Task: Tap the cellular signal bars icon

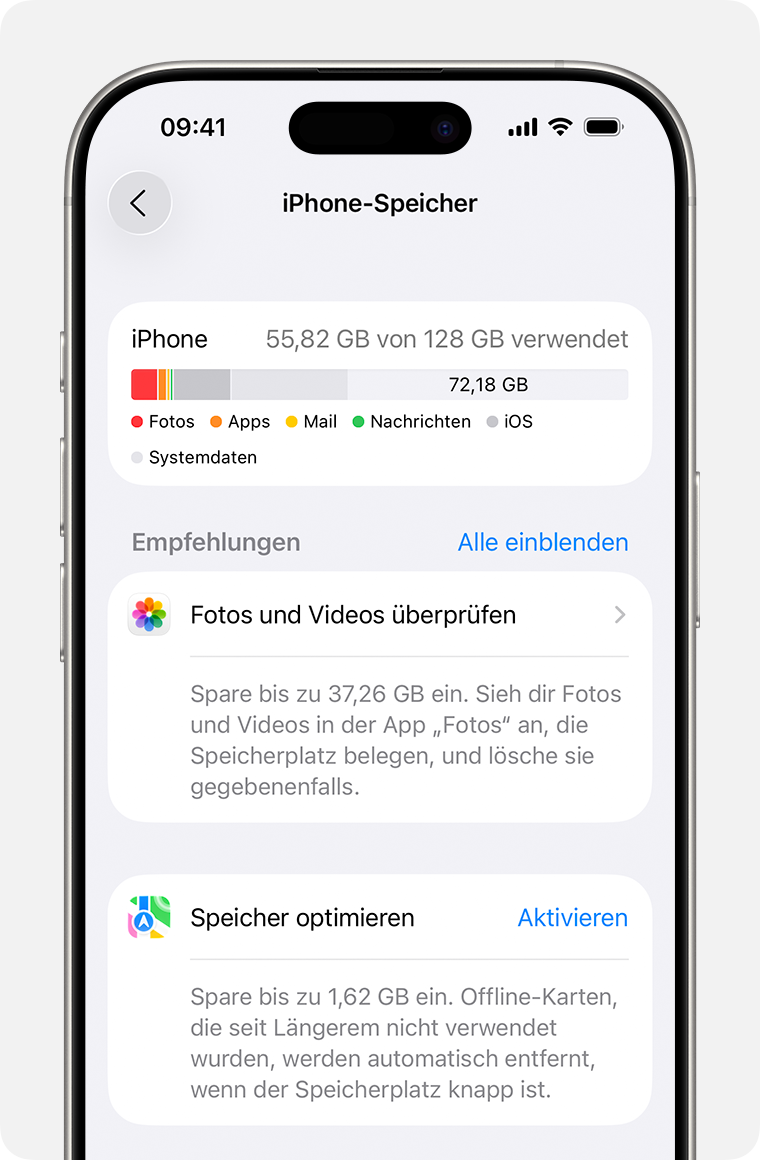Action: (x=521, y=127)
